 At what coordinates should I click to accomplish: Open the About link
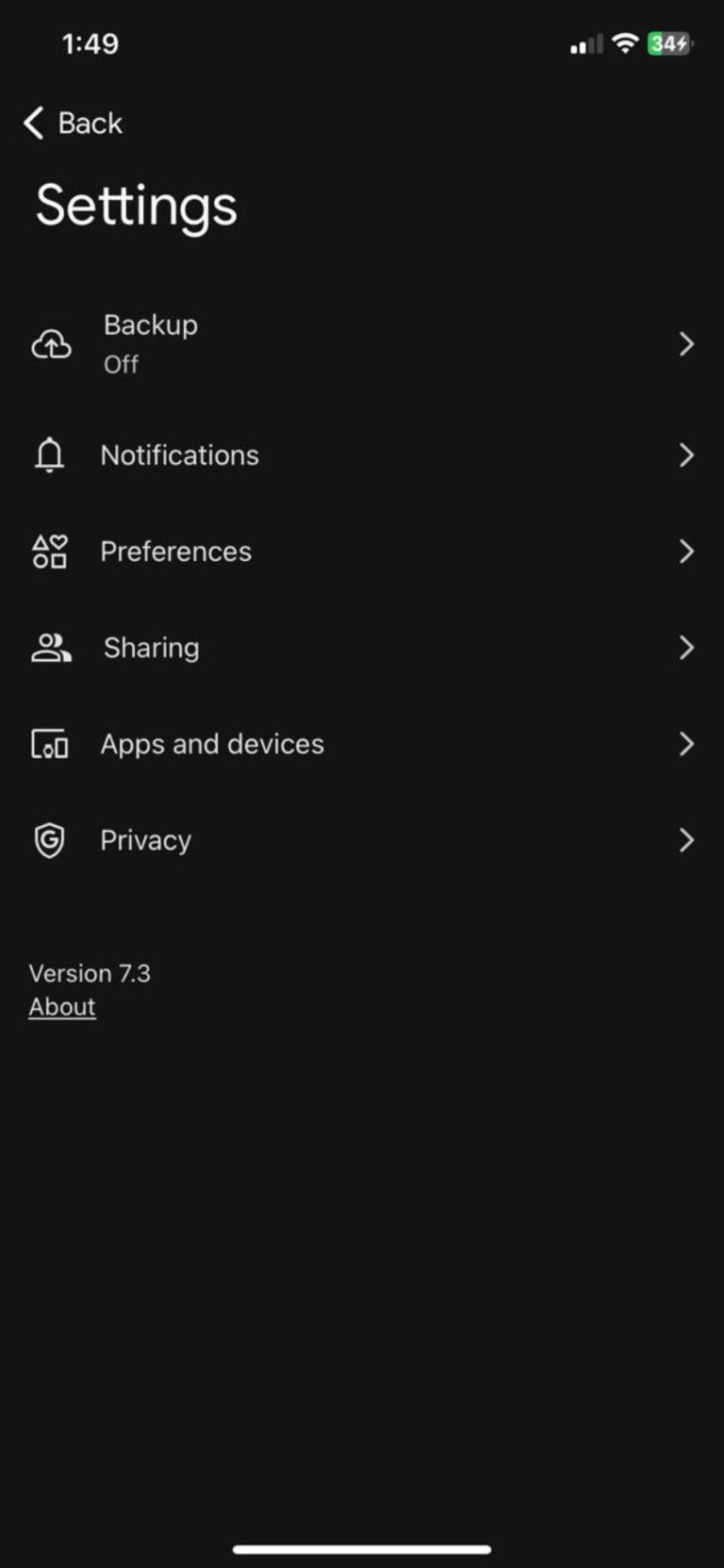[61, 1006]
